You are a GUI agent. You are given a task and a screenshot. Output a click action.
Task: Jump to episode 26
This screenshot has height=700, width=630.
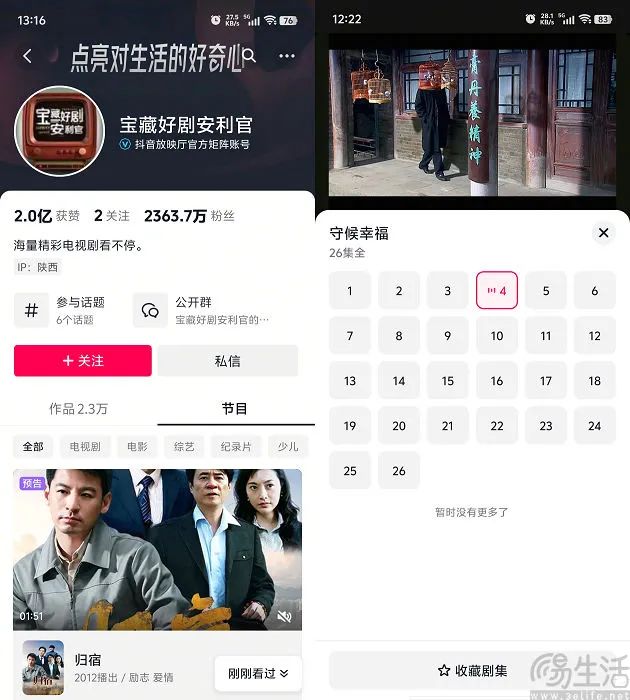point(399,471)
